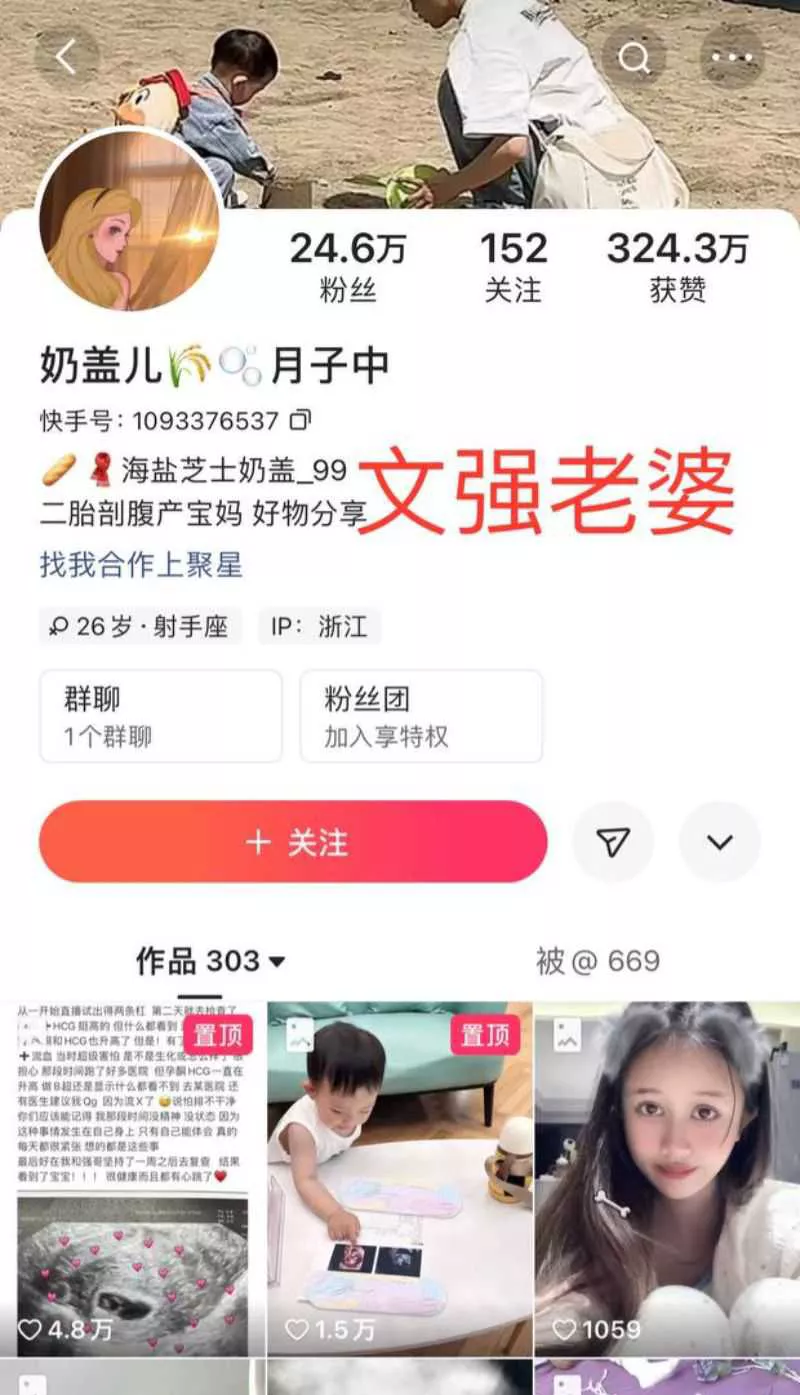Send a private message via paper-plane icon
This screenshot has width=800, height=1395.
click(613, 842)
